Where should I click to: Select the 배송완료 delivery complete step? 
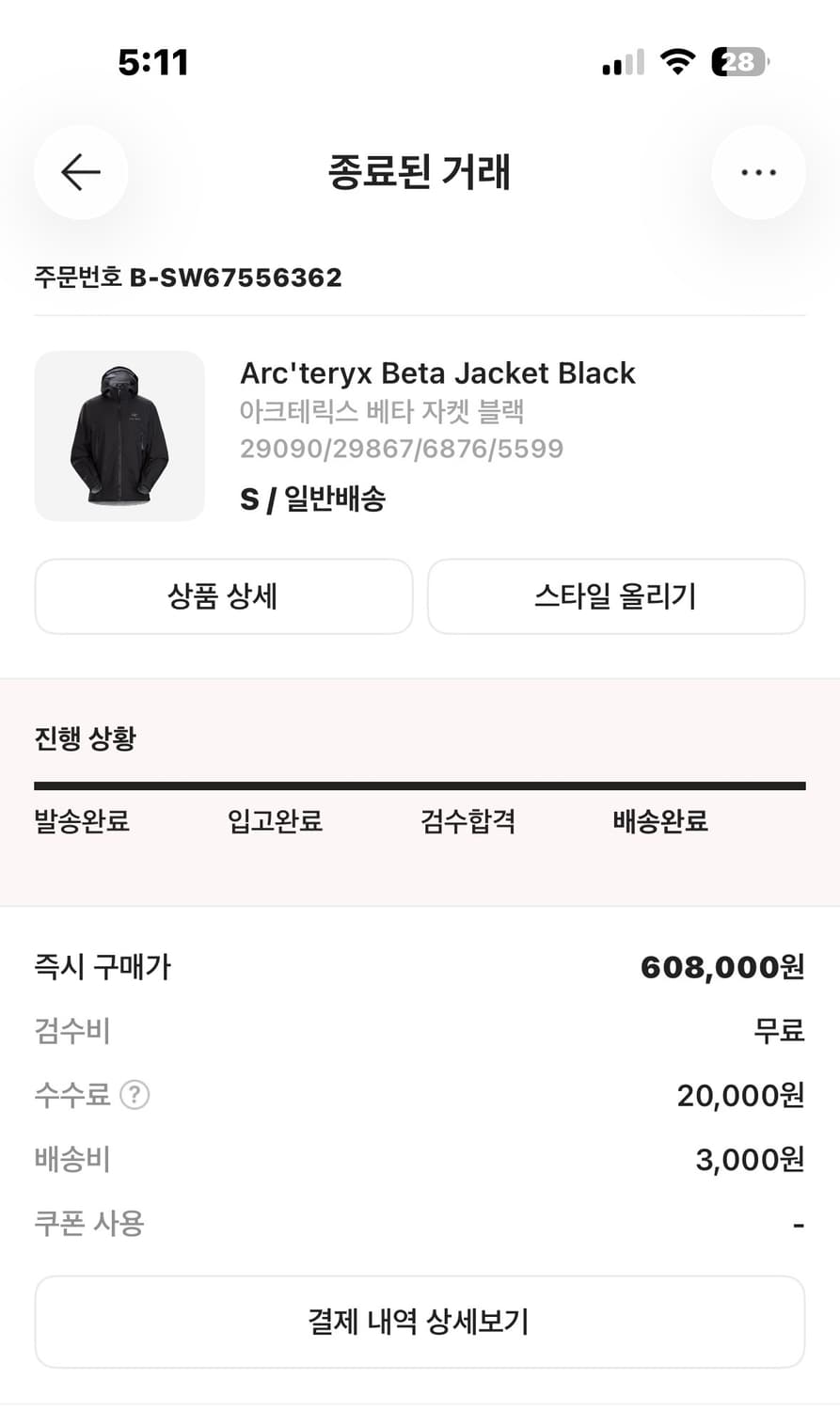659,821
